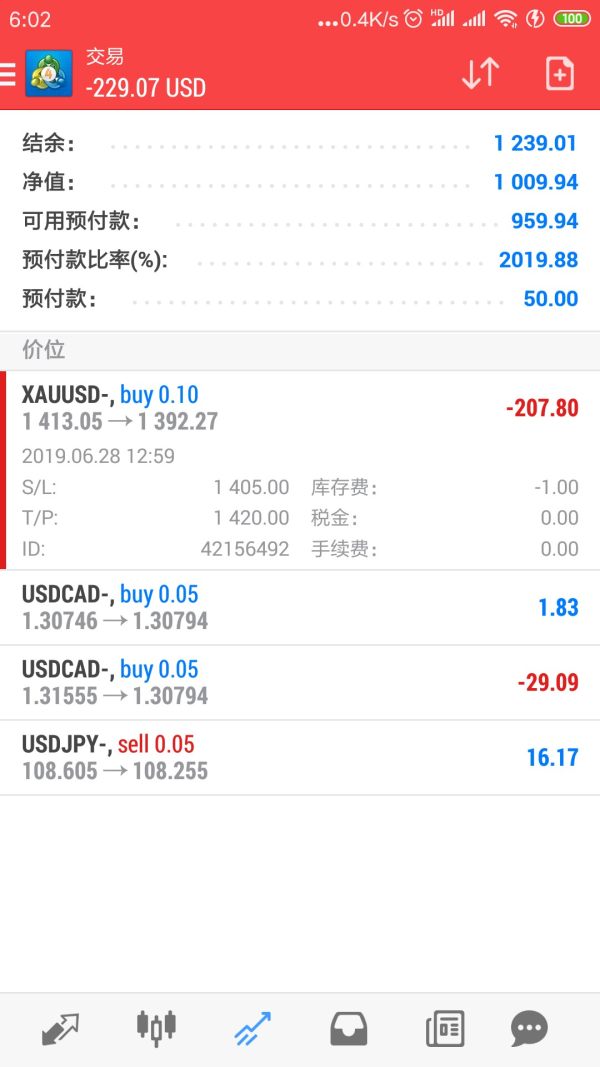
Task: Switch to the candlestick chart tab
Action: 156,1028
